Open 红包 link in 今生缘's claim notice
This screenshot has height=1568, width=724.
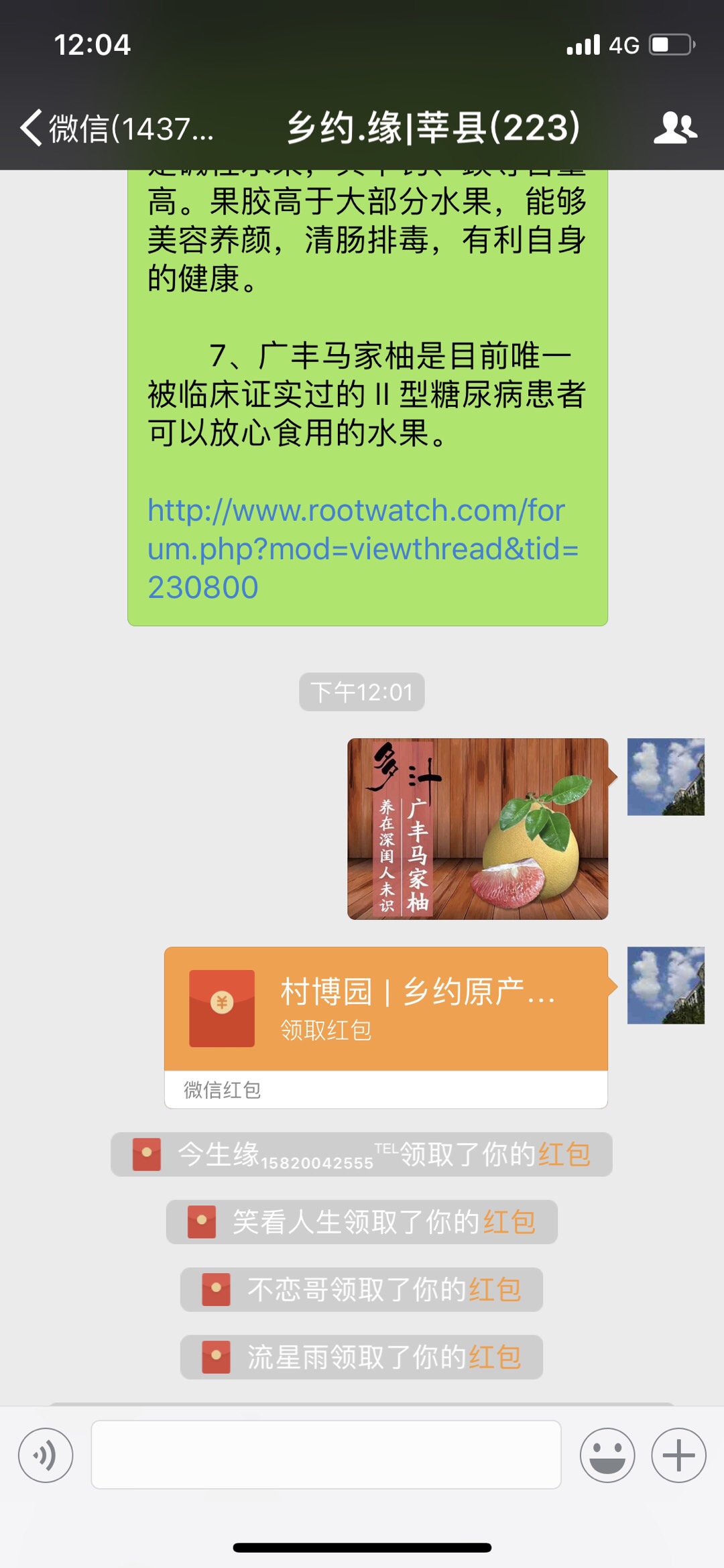click(x=564, y=1154)
